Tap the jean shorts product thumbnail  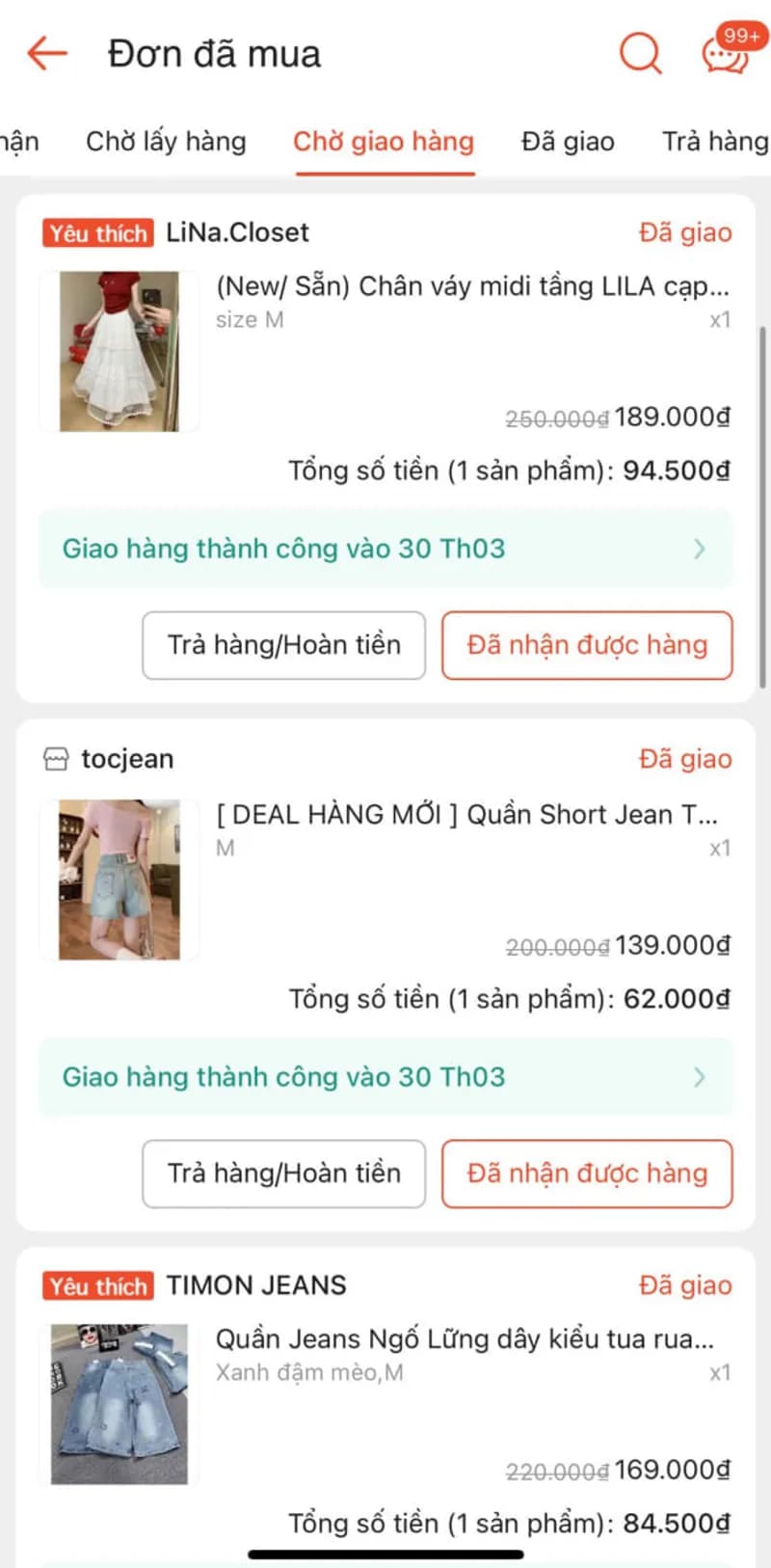click(118, 879)
